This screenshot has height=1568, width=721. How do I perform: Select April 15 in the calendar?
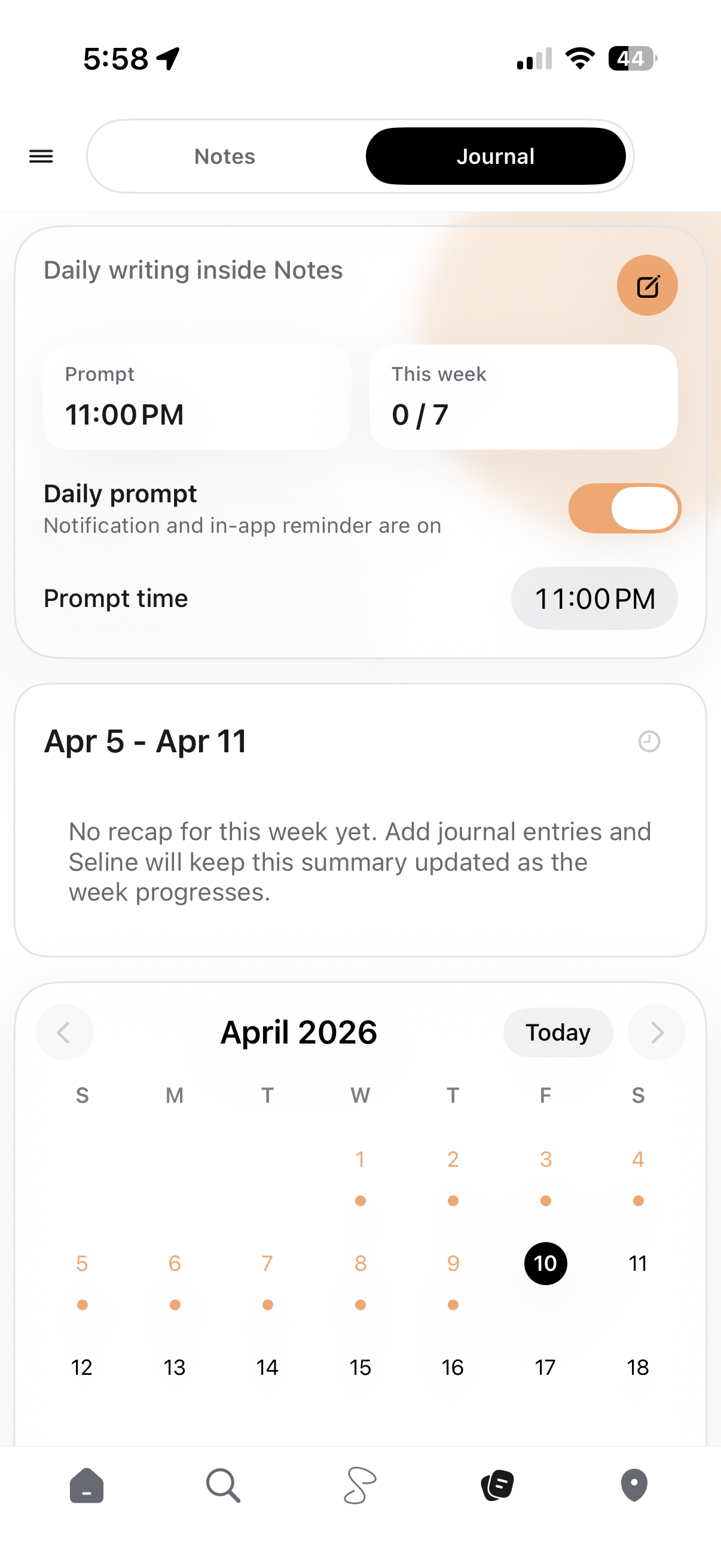point(360,1368)
